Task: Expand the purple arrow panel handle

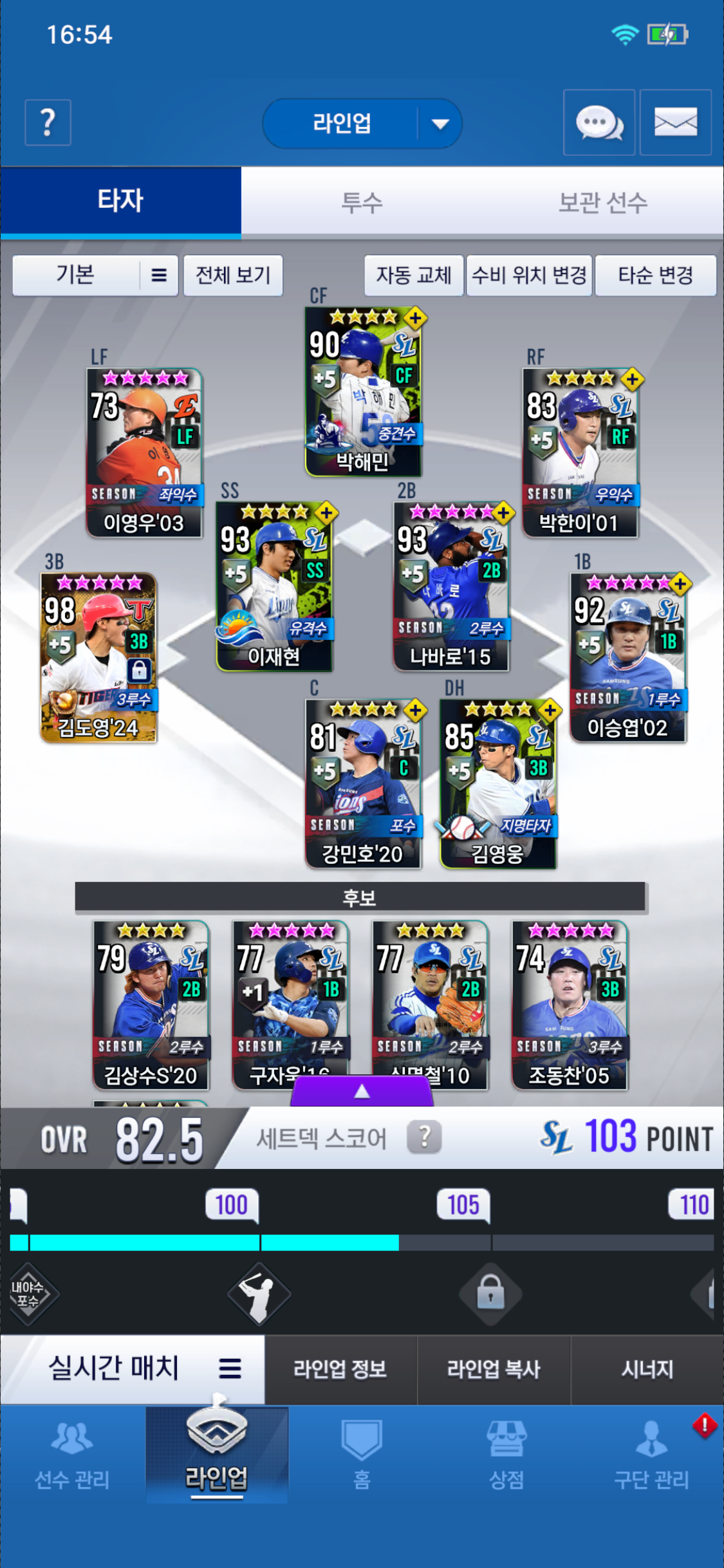Action: pos(362,1091)
